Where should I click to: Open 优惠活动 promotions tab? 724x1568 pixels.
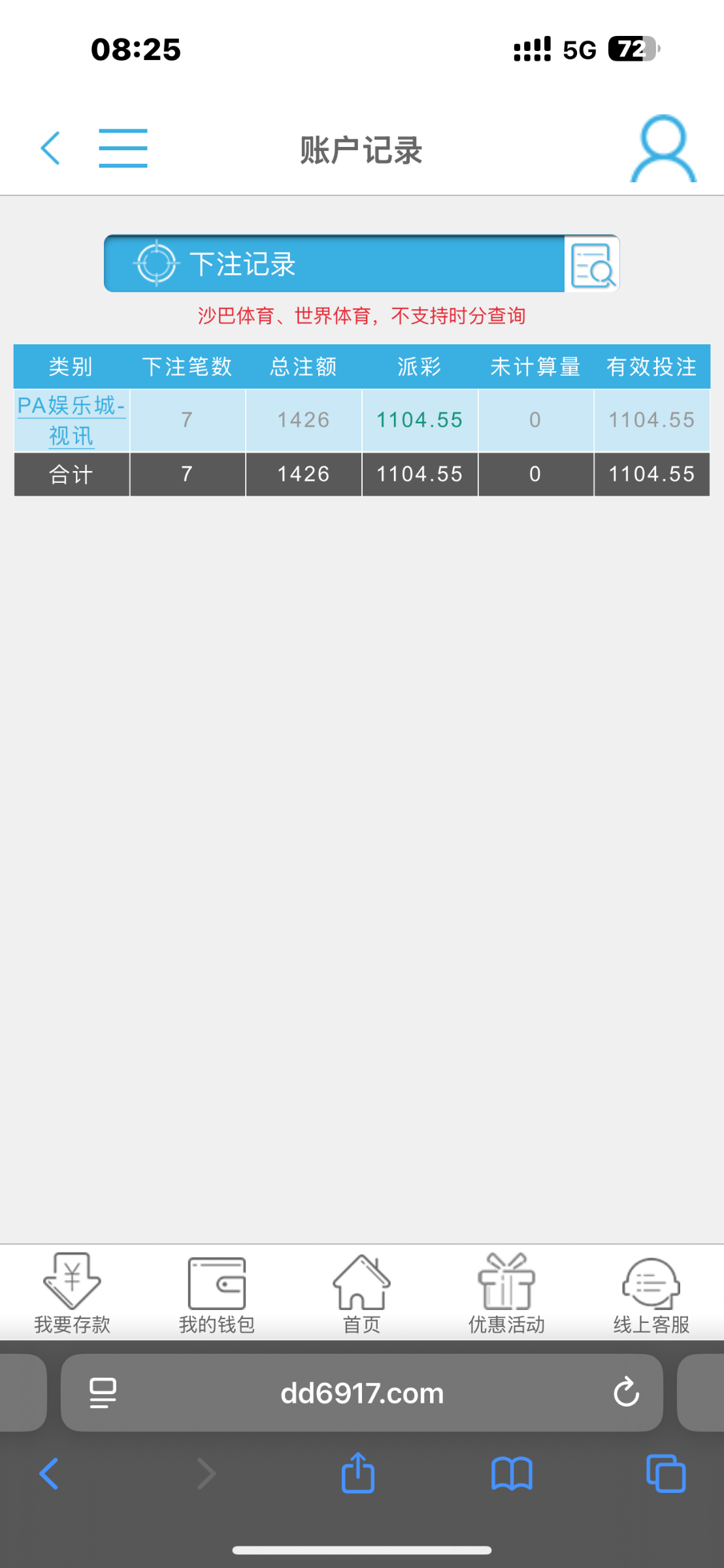[x=506, y=1294]
